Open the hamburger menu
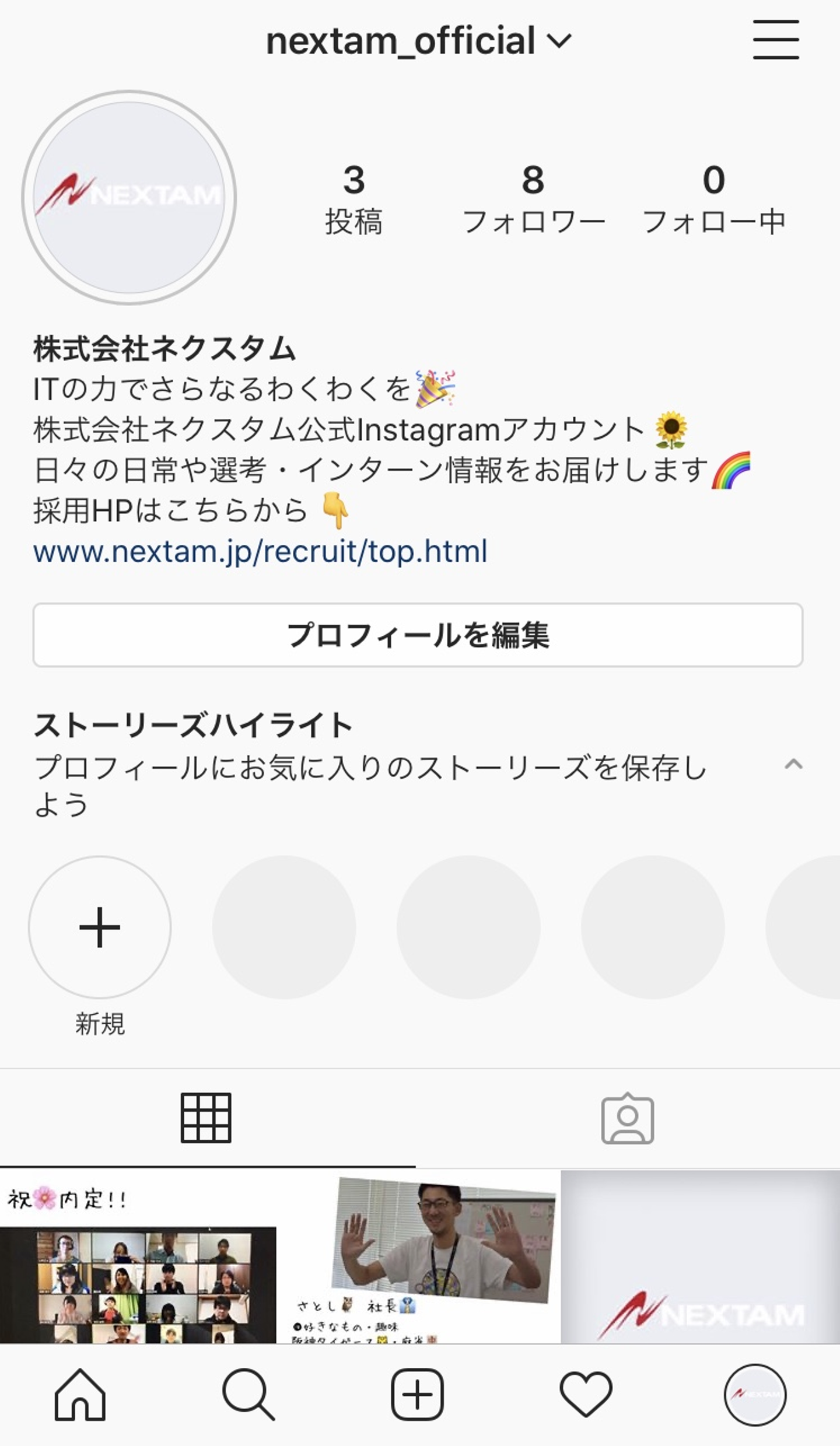 (775, 40)
